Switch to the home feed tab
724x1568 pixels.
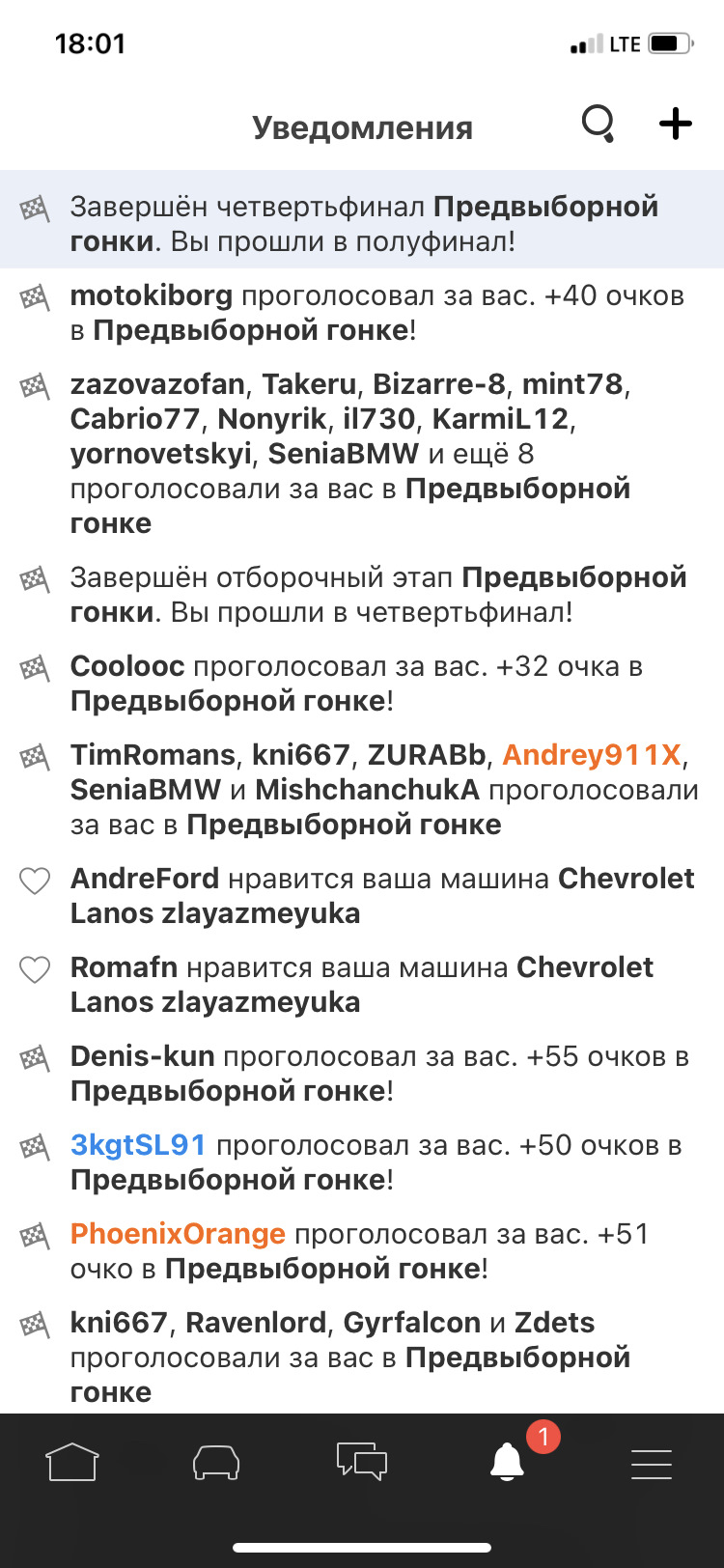pyautogui.click(x=72, y=1462)
